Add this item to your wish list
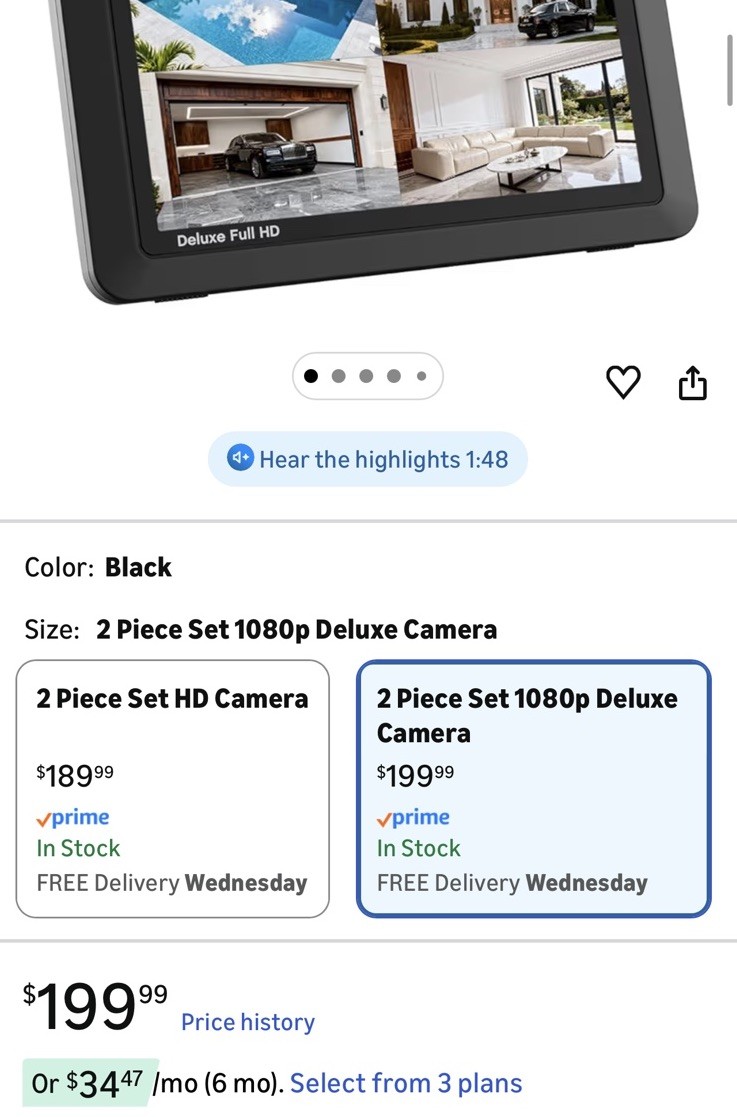Viewport: 737px width, 1117px height. pyautogui.click(x=623, y=382)
